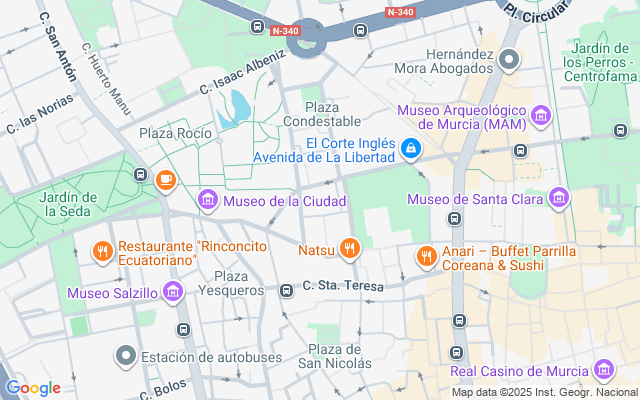640x400 pixels.
Task: Select the Museo de Santa Clara marker
Action: pyautogui.click(x=559, y=200)
